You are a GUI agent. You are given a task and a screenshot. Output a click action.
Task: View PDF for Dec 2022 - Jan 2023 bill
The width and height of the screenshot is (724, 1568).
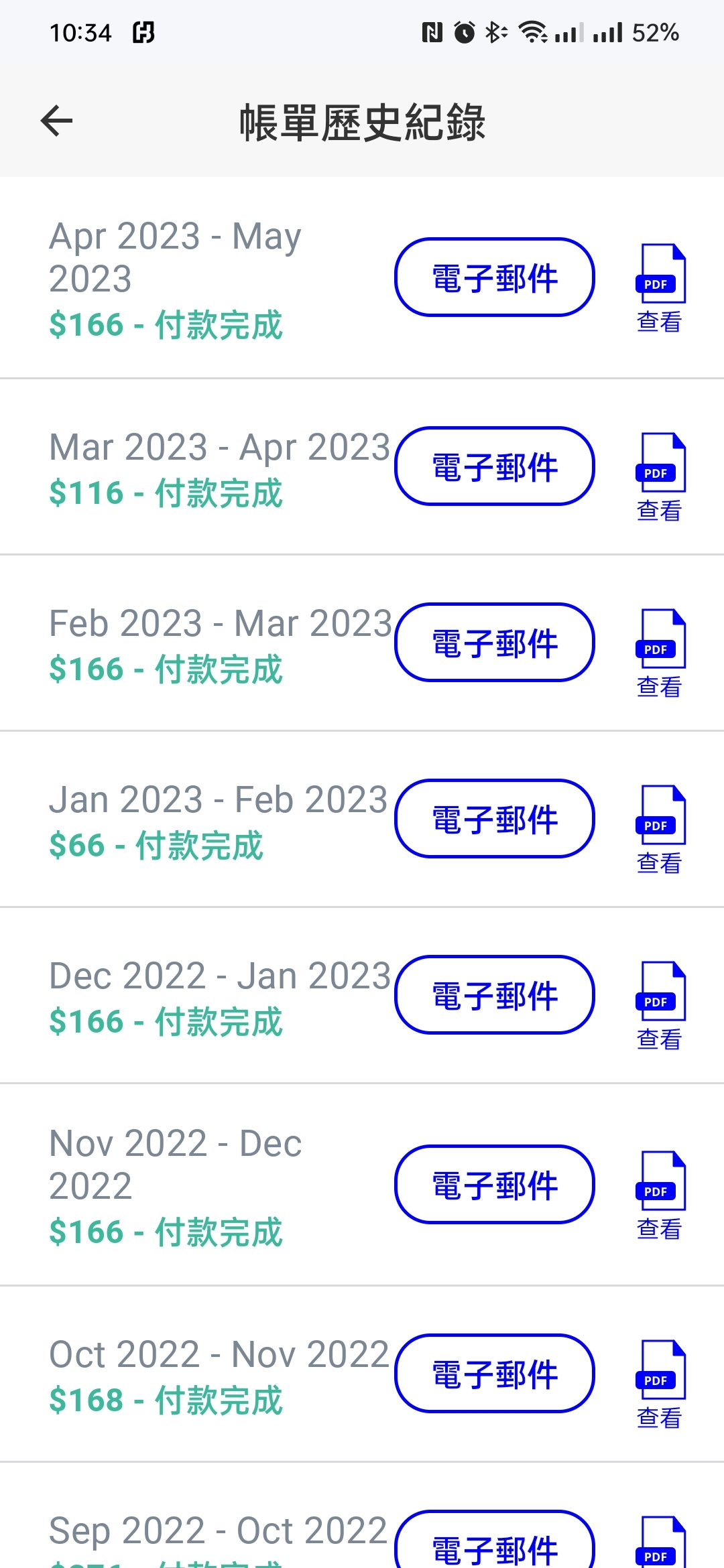click(660, 1005)
